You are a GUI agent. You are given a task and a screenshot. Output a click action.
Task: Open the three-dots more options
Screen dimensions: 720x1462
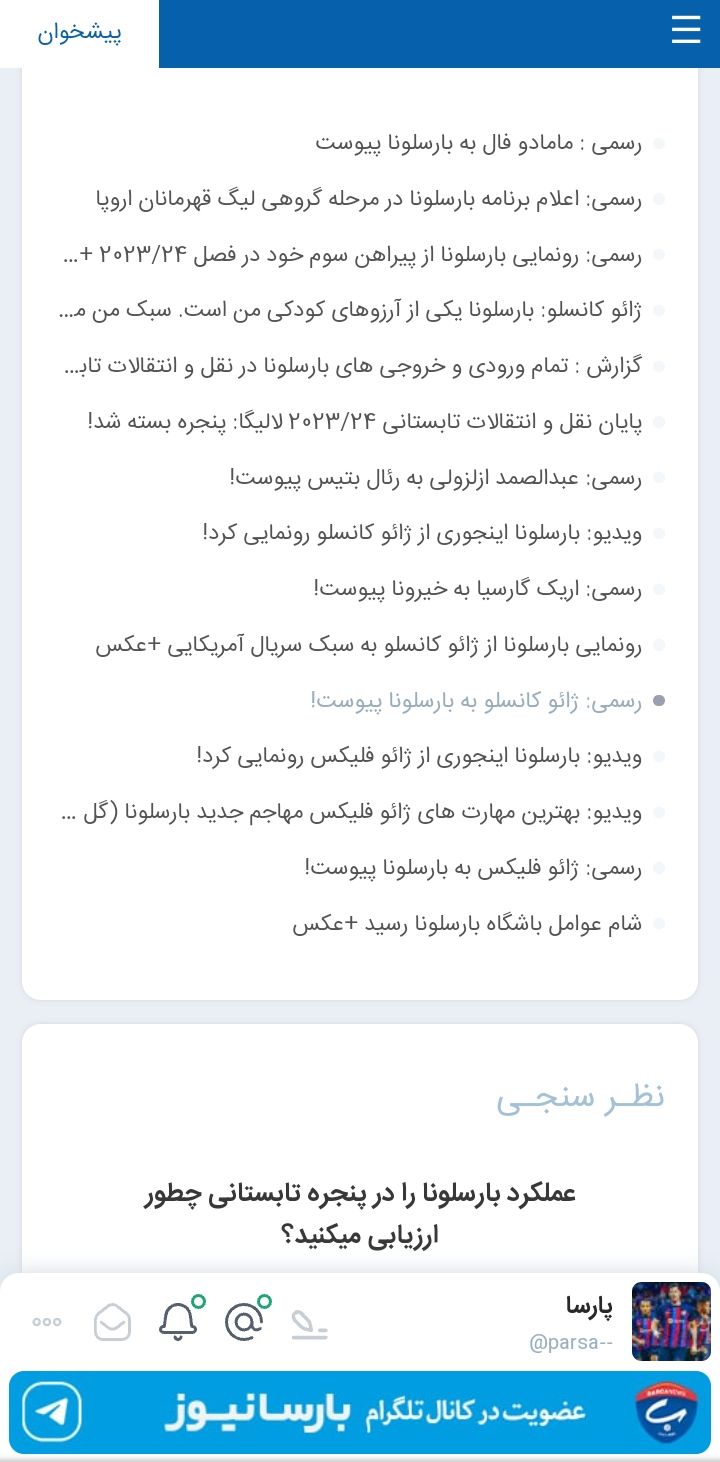[x=47, y=1322]
